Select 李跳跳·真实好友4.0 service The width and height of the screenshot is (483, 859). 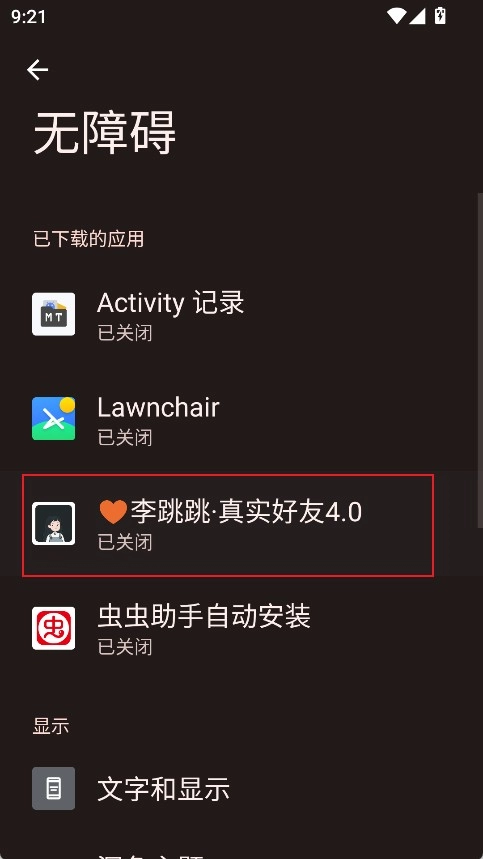pyautogui.click(x=242, y=524)
